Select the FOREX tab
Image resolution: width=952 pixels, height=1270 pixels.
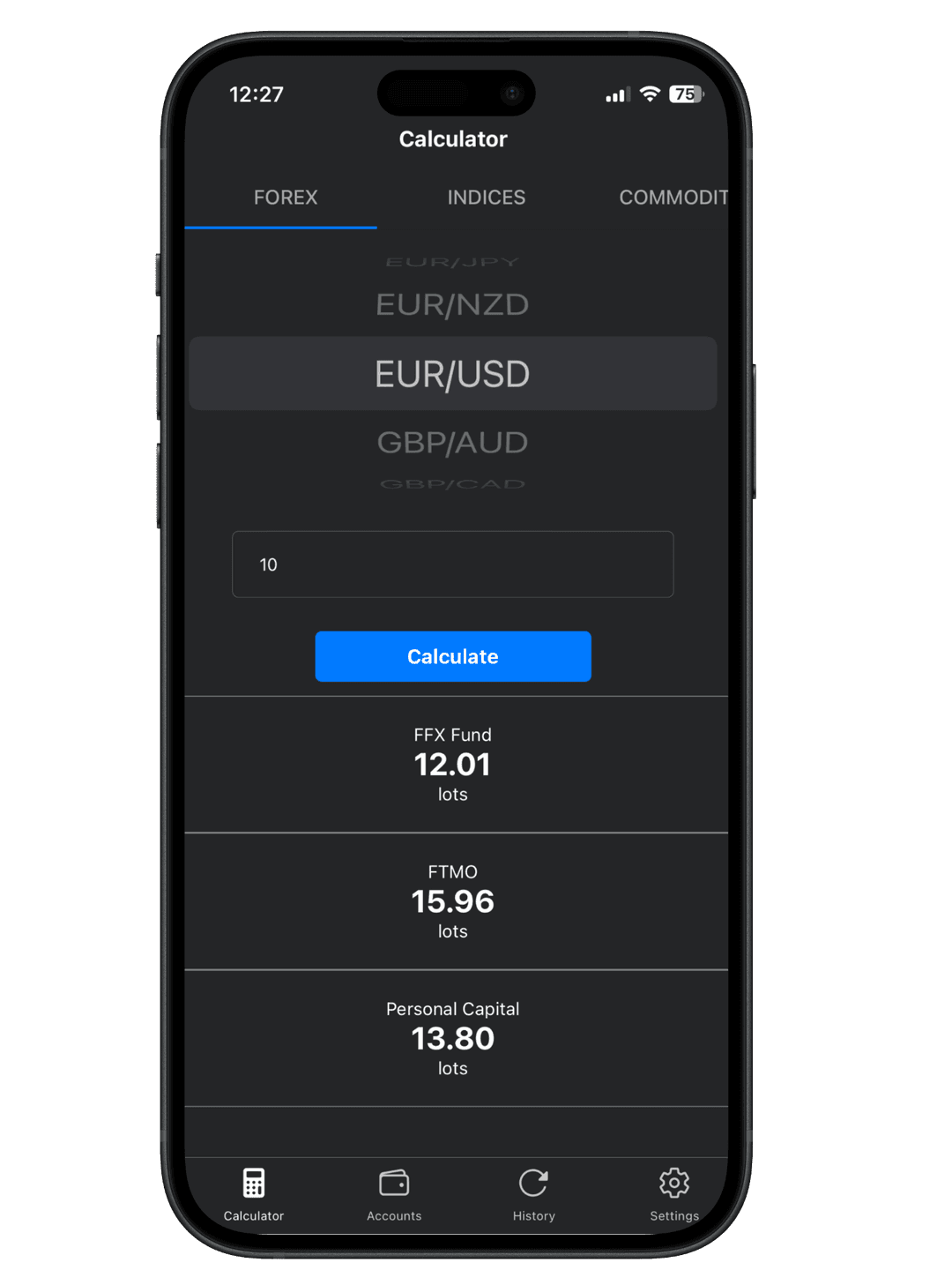285,198
